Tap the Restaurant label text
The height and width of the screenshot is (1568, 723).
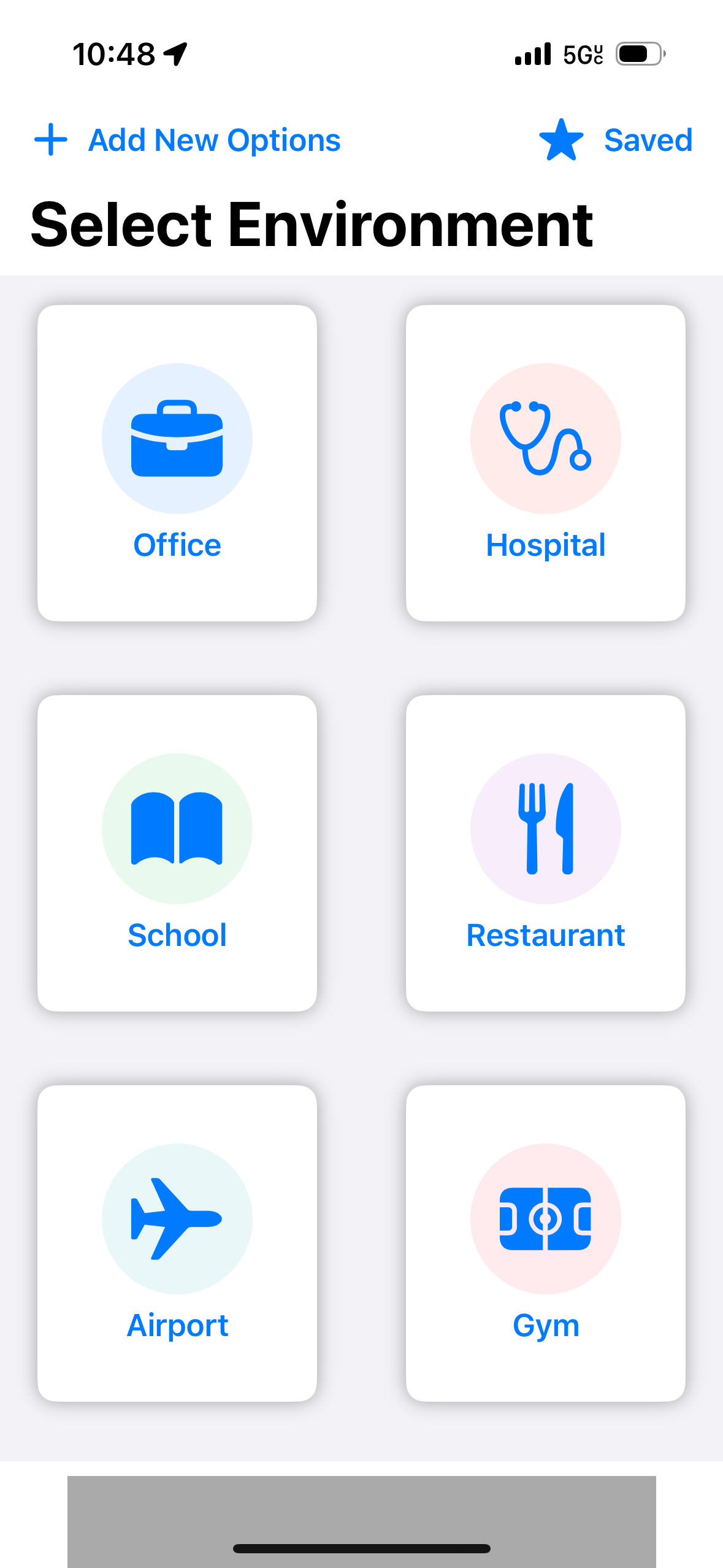point(545,935)
